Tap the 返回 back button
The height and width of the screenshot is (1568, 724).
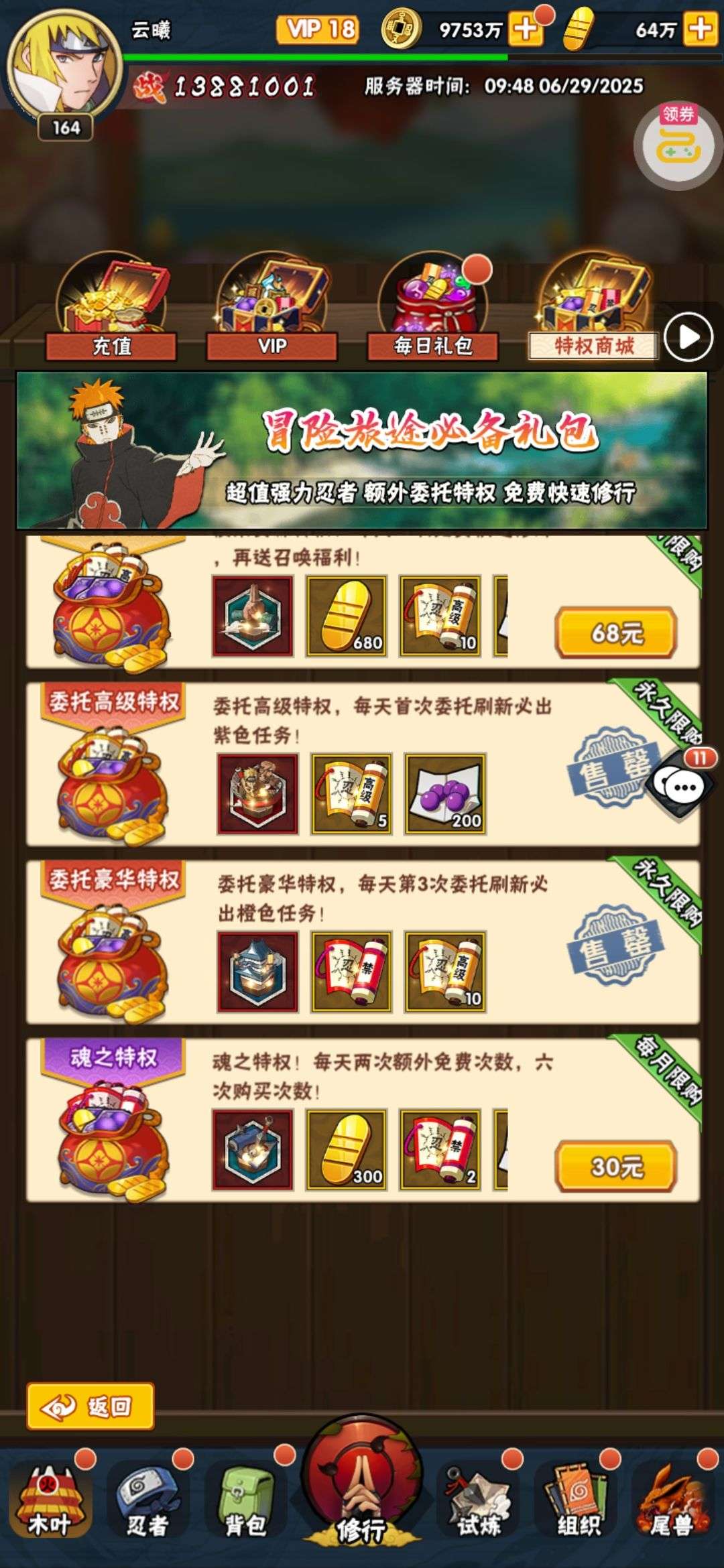pyautogui.click(x=90, y=1407)
